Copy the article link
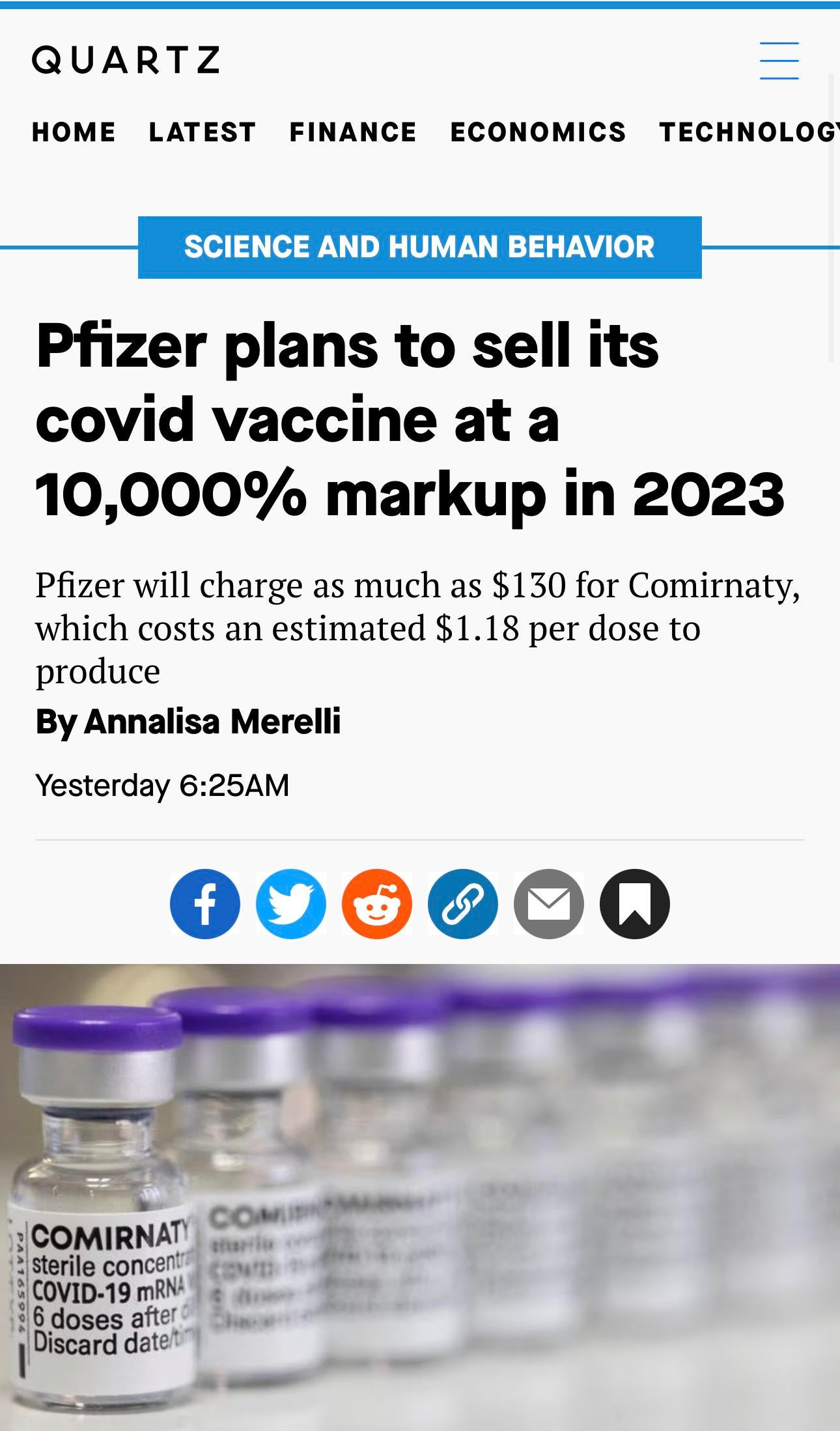840x1431 pixels. [463, 904]
